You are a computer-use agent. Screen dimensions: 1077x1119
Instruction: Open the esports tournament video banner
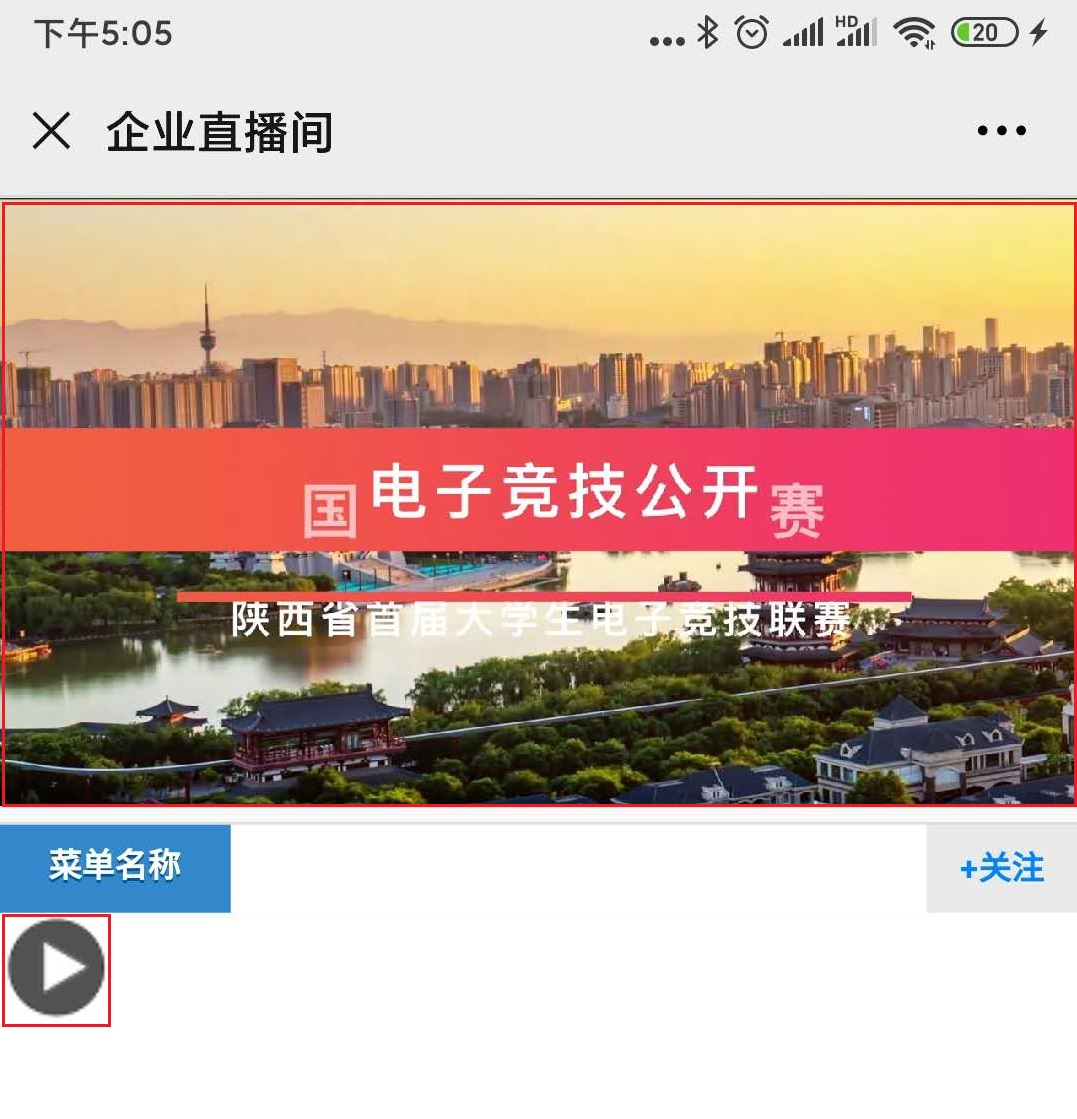tap(538, 504)
